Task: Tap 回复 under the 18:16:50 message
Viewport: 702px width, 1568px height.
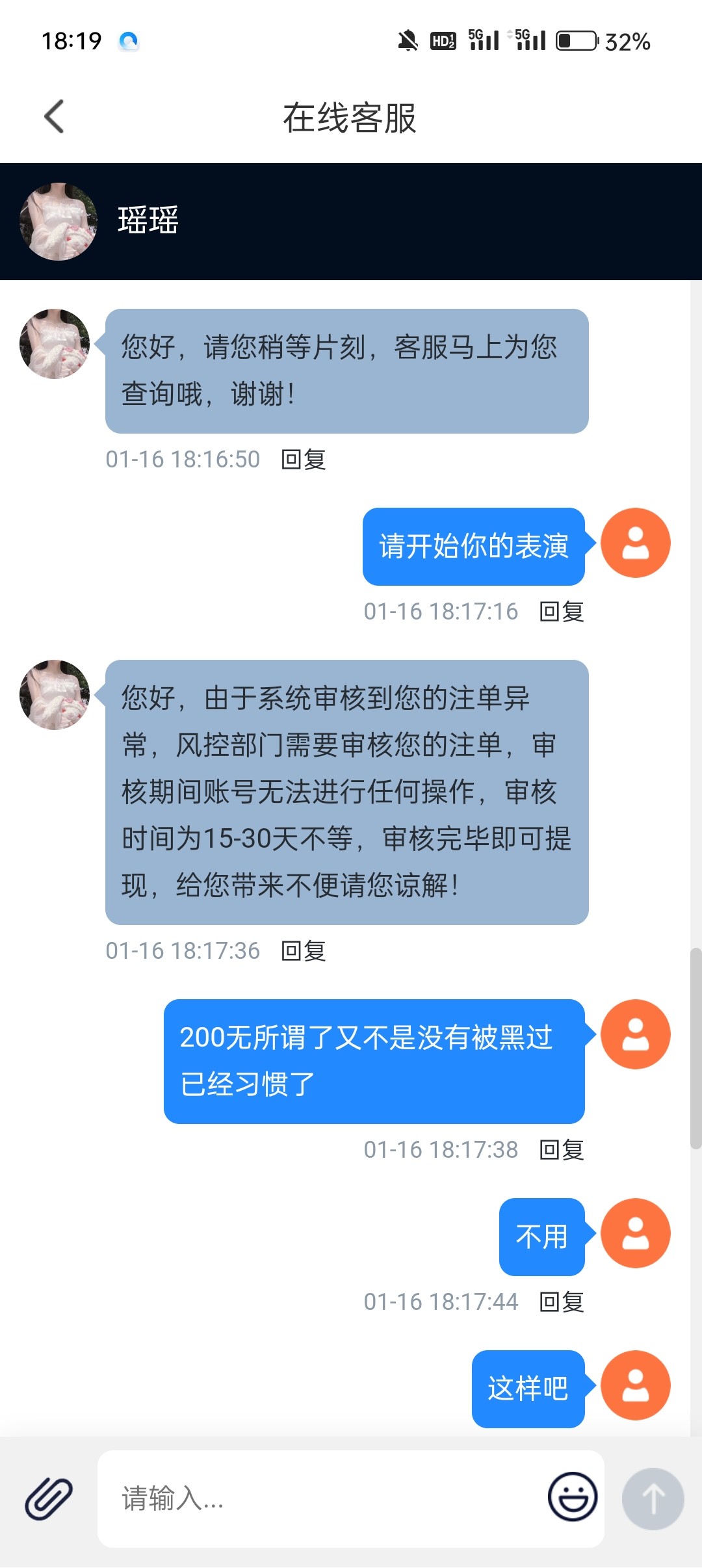Action: pos(303,460)
